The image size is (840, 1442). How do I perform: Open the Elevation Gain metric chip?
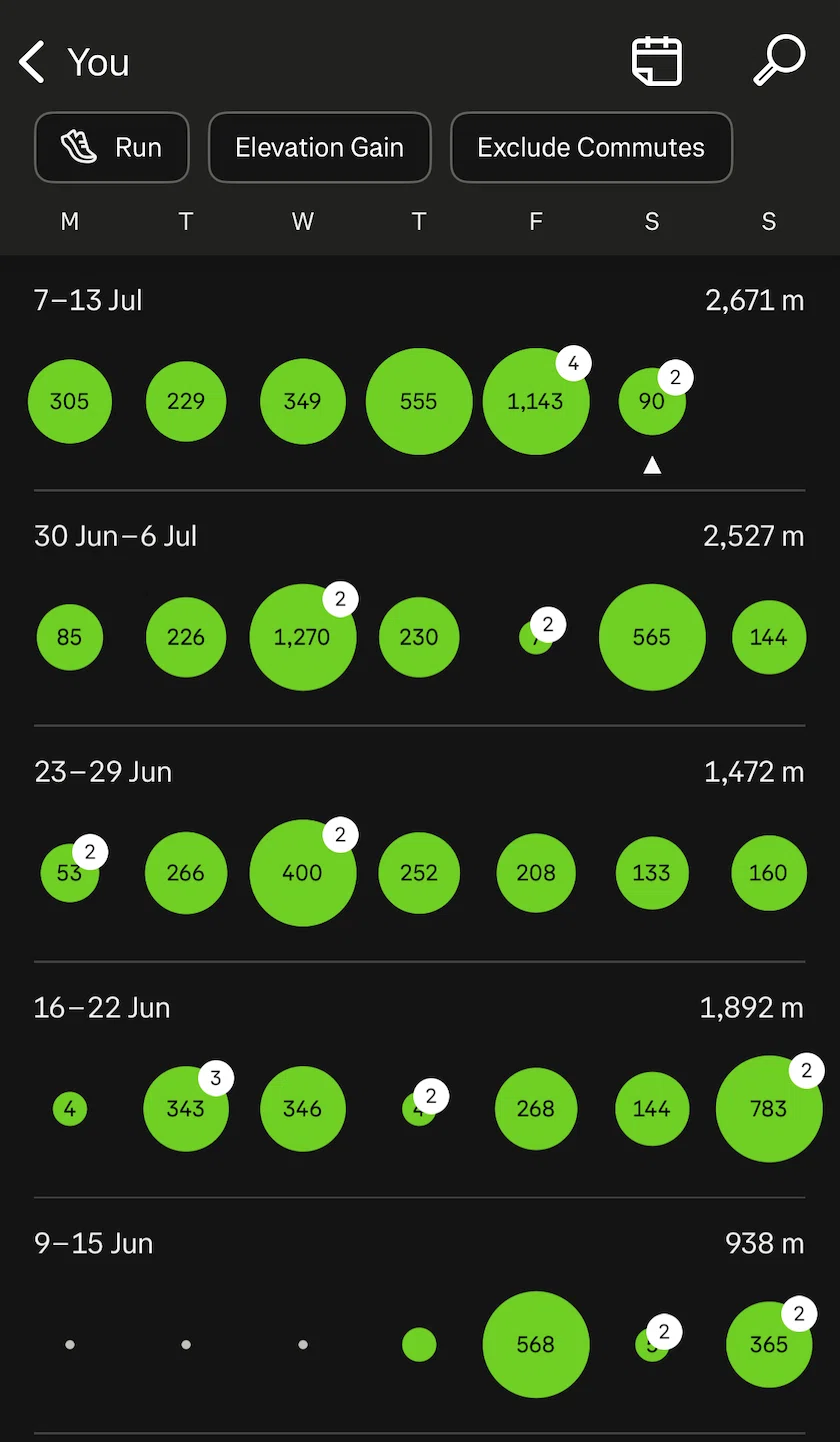click(x=320, y=147)
